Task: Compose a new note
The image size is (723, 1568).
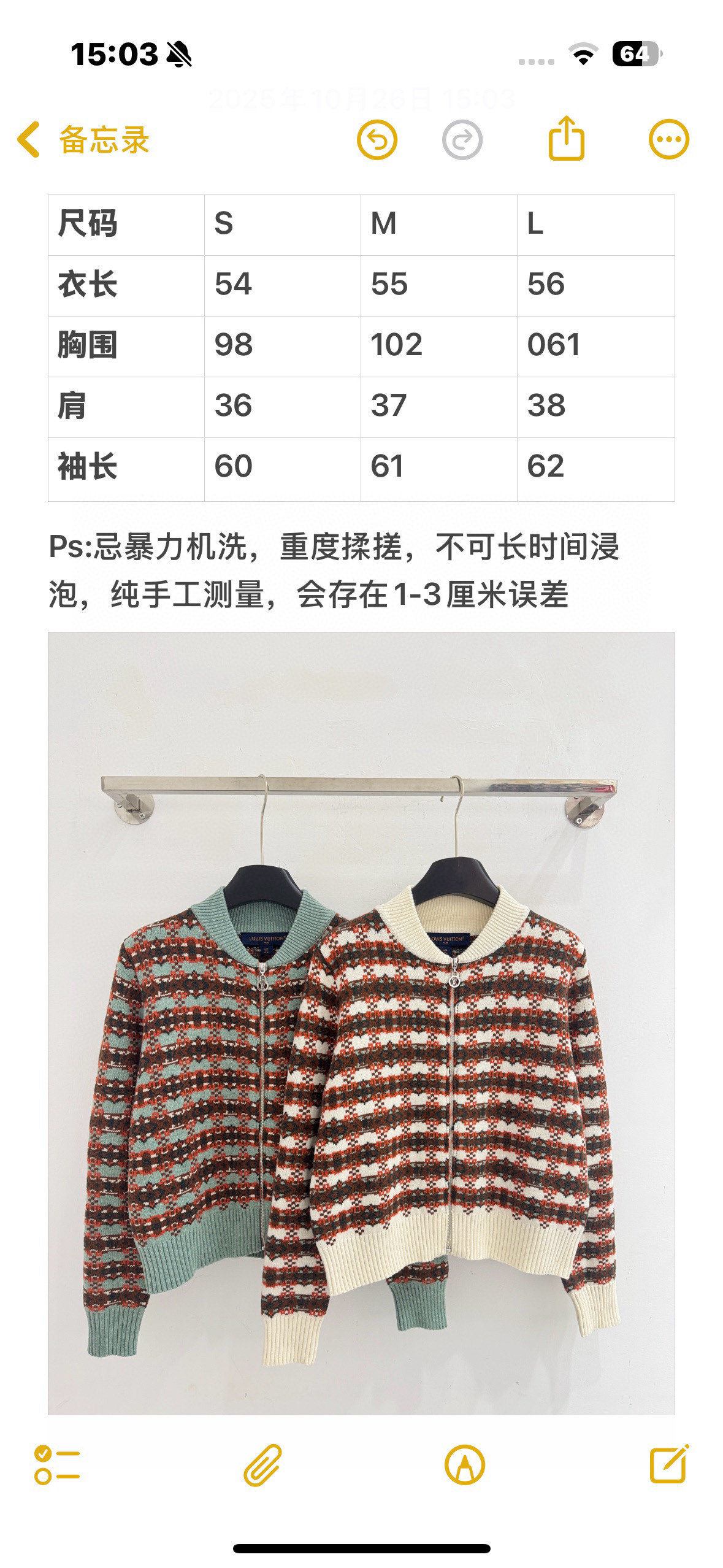Action: pyautogui.click(x=668, y=1464)
